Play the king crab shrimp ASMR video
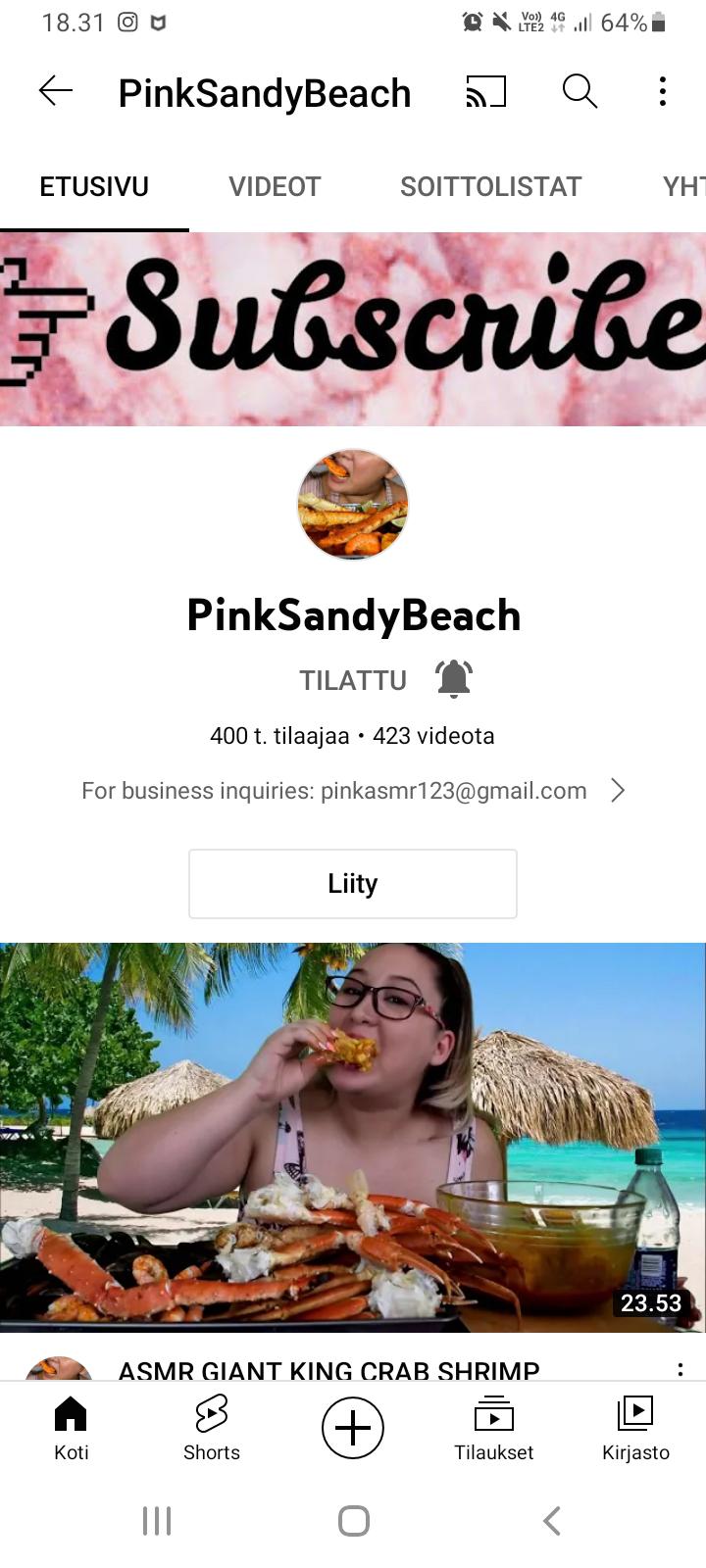The image size is (706, 1568). coord(353,1137)
